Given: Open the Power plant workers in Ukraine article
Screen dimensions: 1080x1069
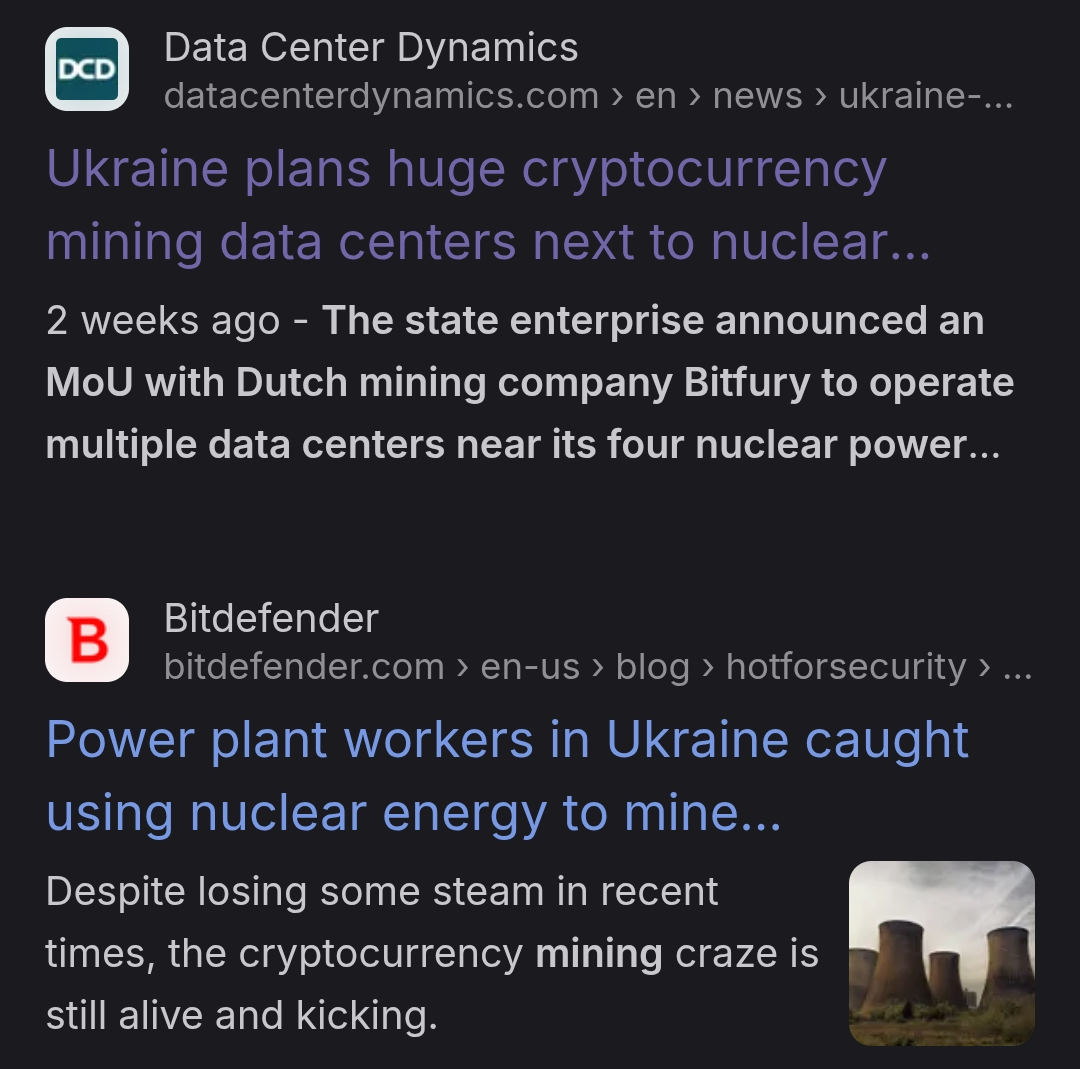Looking at the screenshot, I should (x=507, y=776).
